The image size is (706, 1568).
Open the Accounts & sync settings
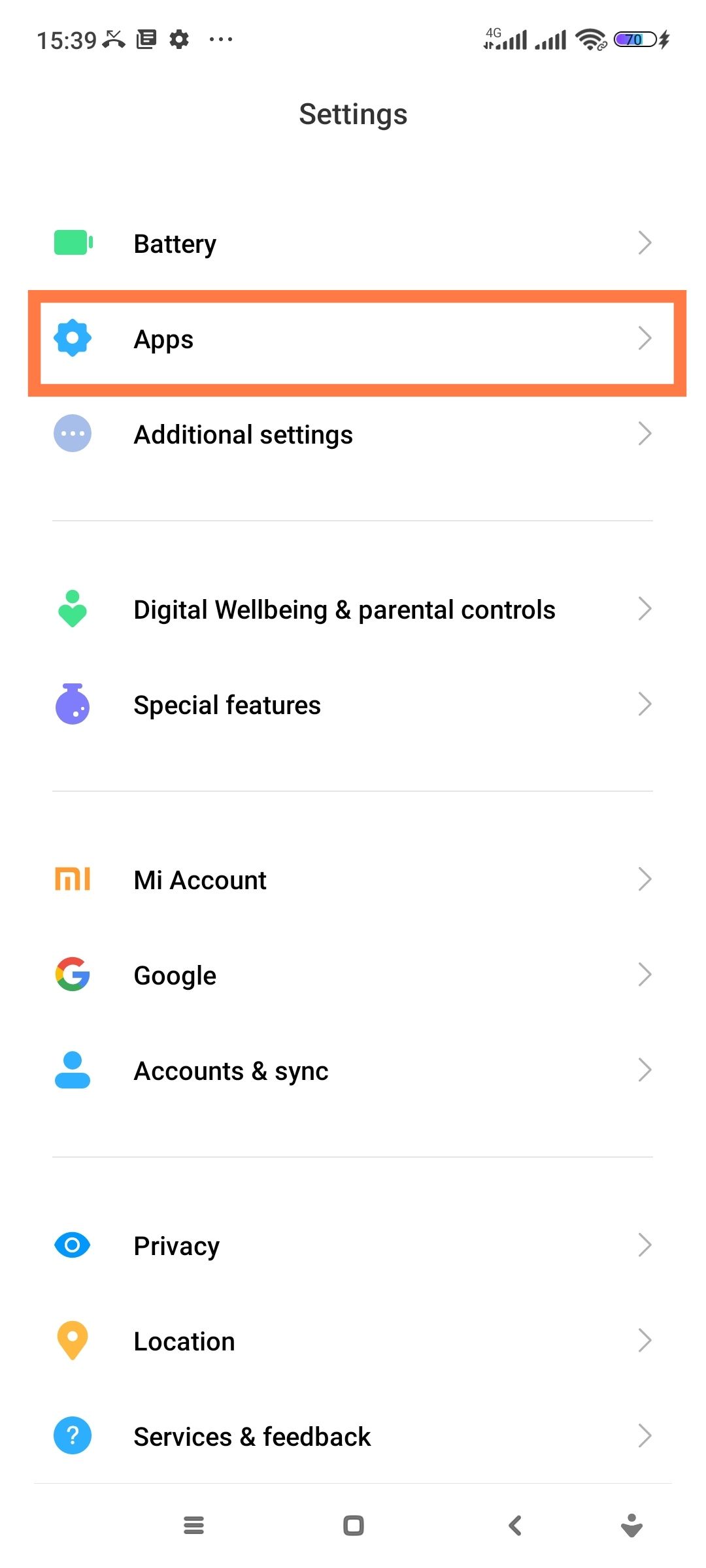click(x=230, y=1070)
